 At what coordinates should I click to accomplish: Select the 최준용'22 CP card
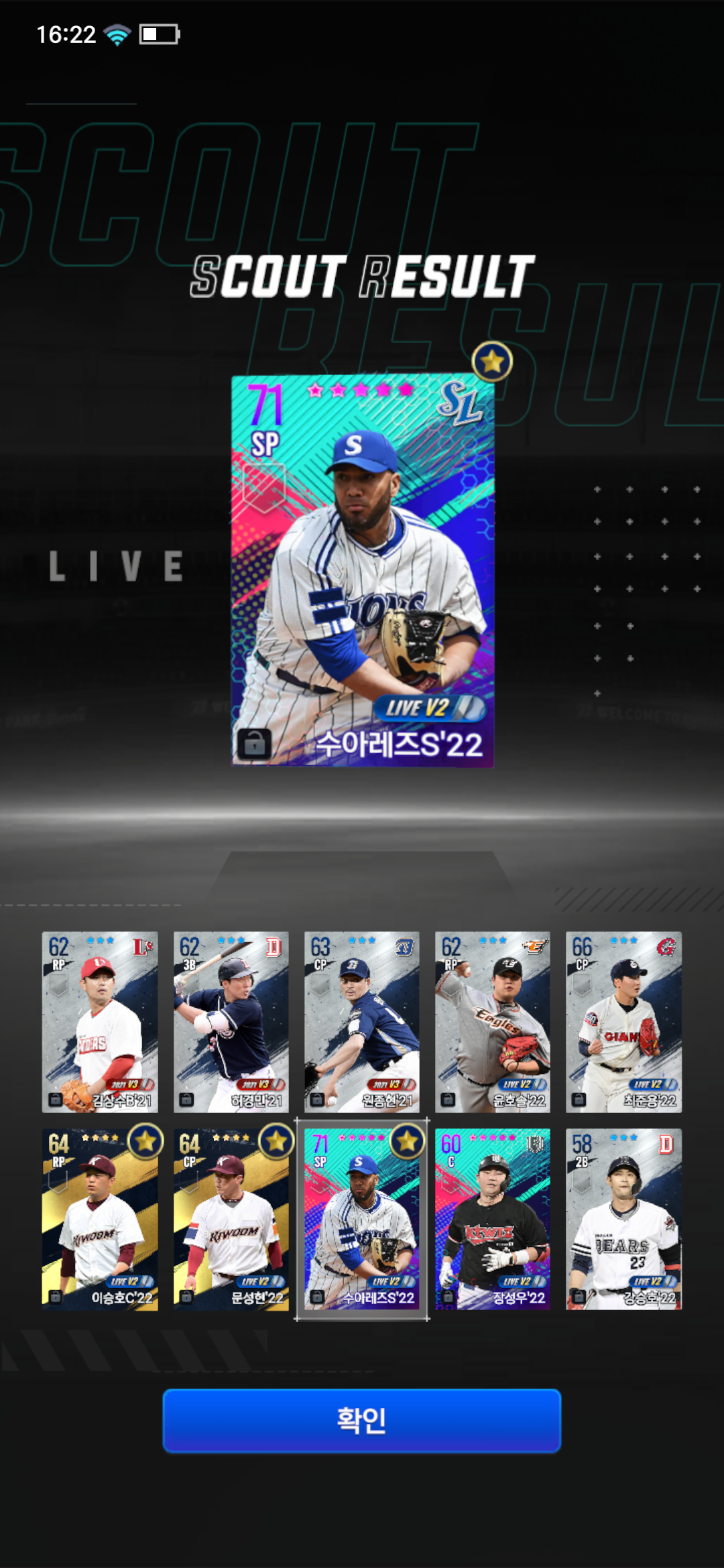click(x=623, y=1021)
